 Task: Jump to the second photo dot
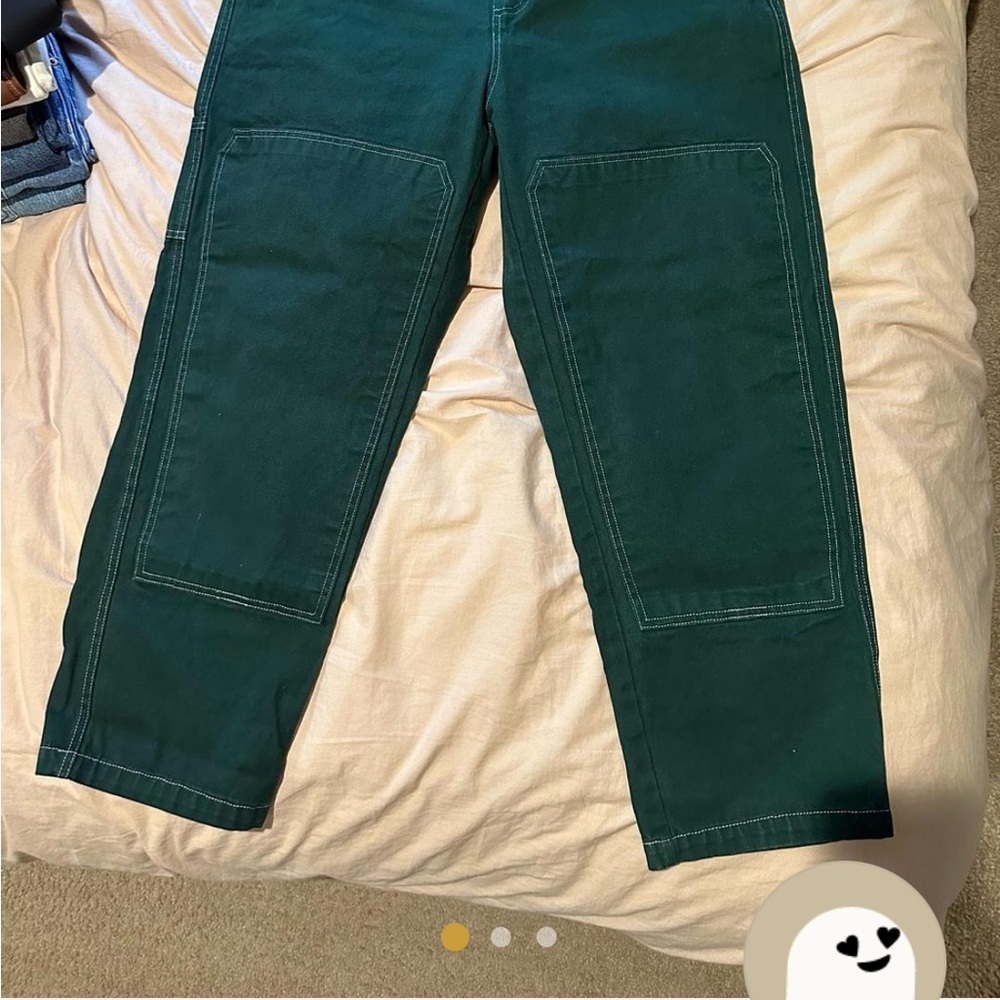(x=501, y=937)
